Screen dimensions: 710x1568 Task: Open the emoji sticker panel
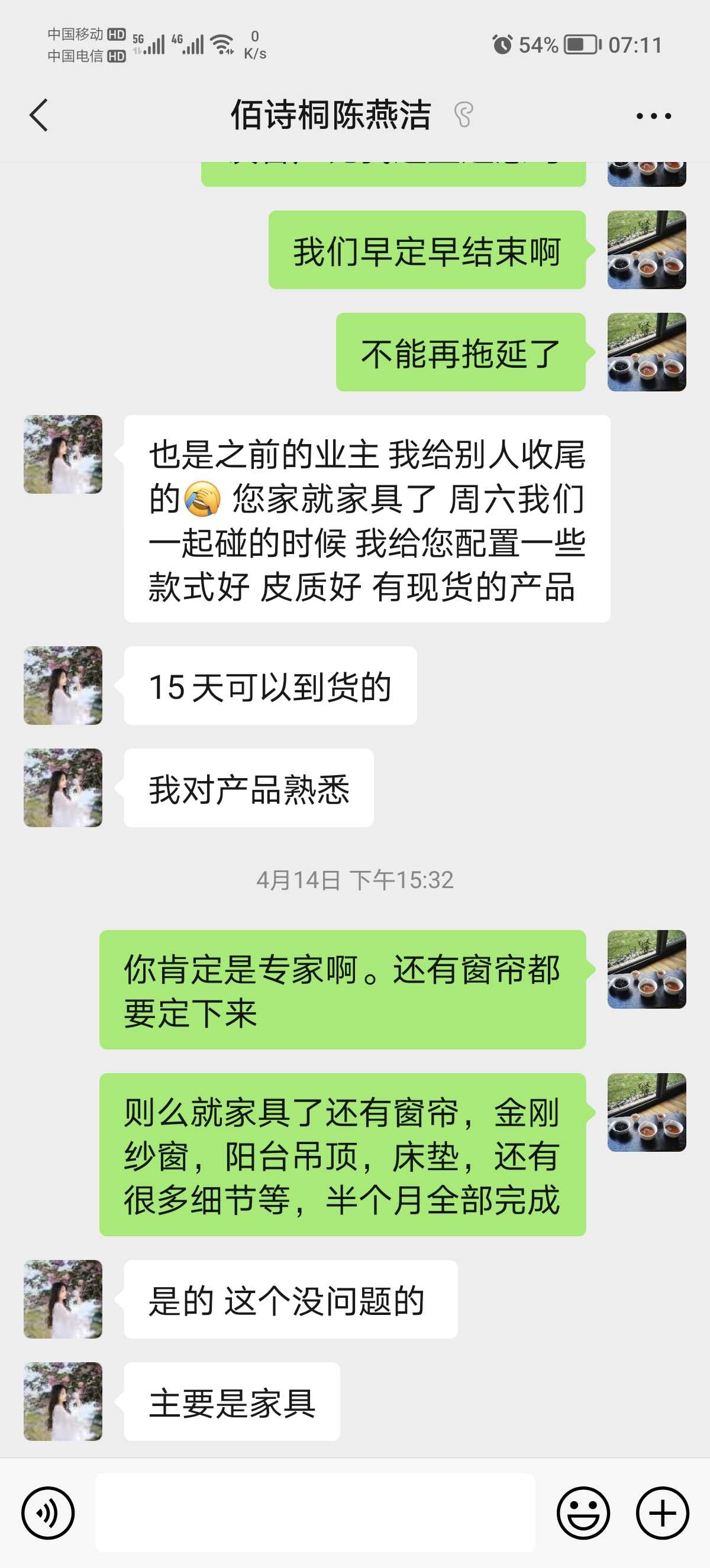583,1512
